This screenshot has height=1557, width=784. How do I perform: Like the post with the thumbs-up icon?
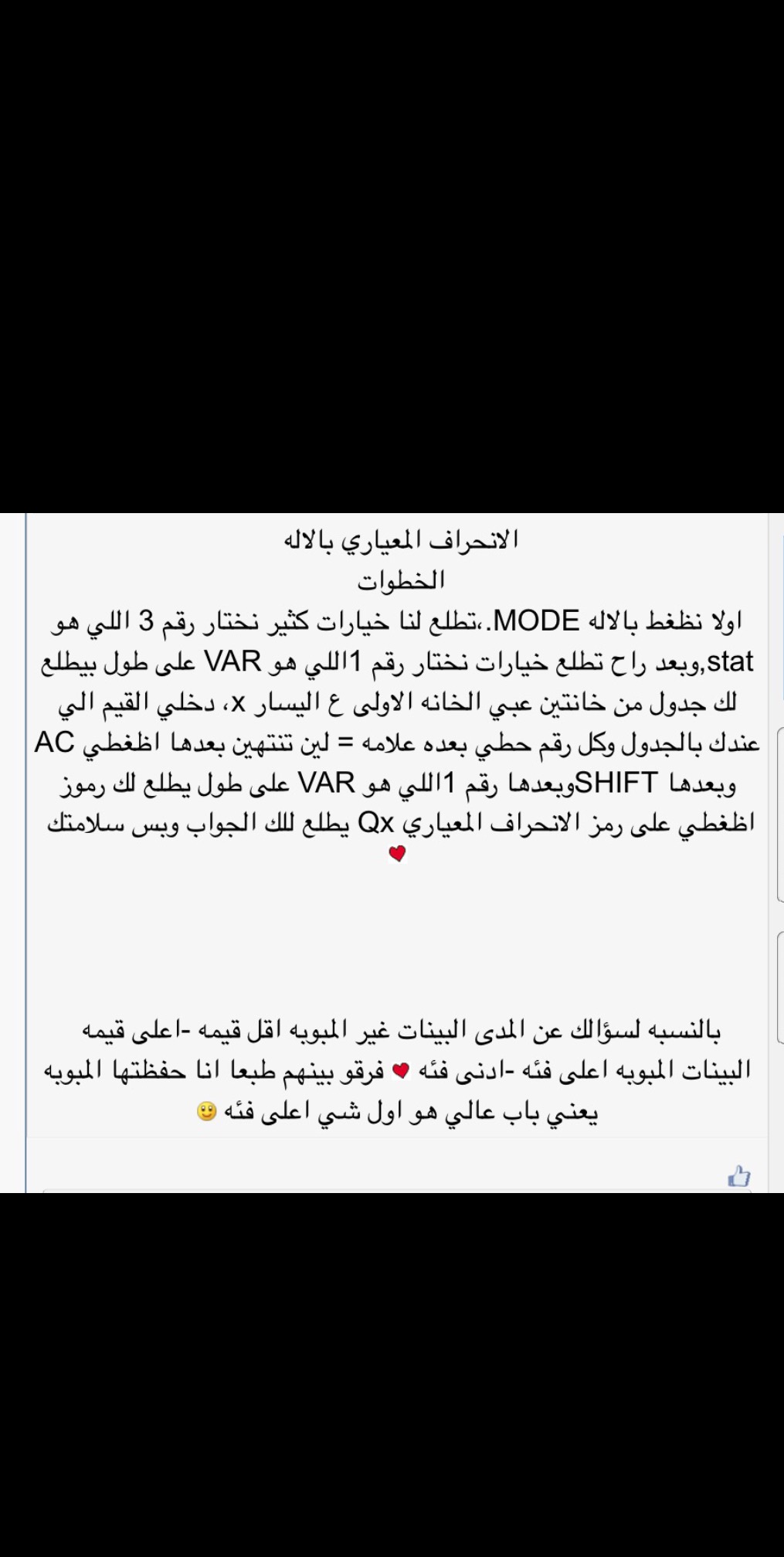pos(739,1176)
